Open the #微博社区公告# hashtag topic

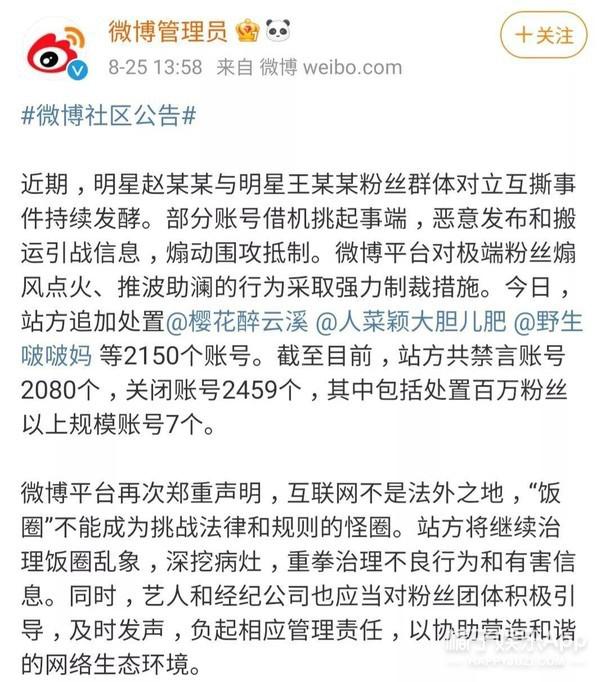pos(108,115)
